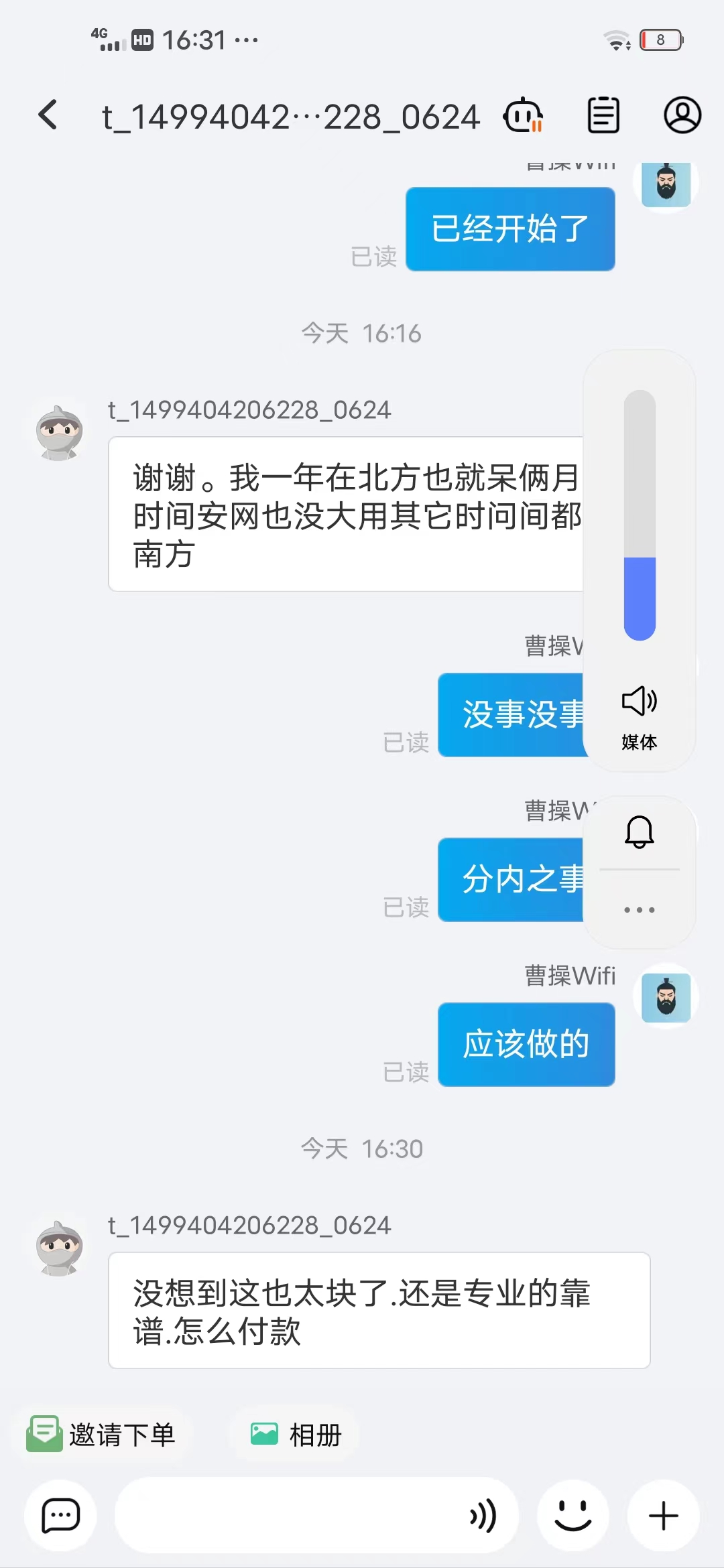Open 相册 photo album

point(296,1435)
